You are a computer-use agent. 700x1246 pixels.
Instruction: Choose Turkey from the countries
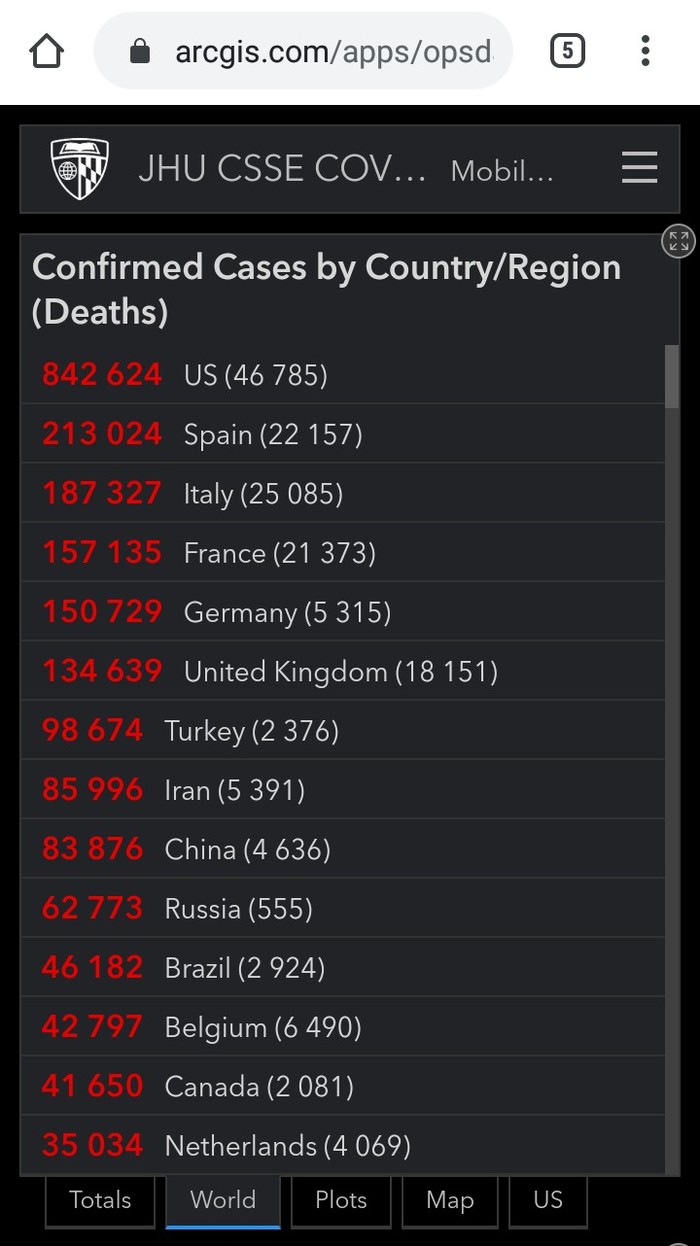click(340, 731)
